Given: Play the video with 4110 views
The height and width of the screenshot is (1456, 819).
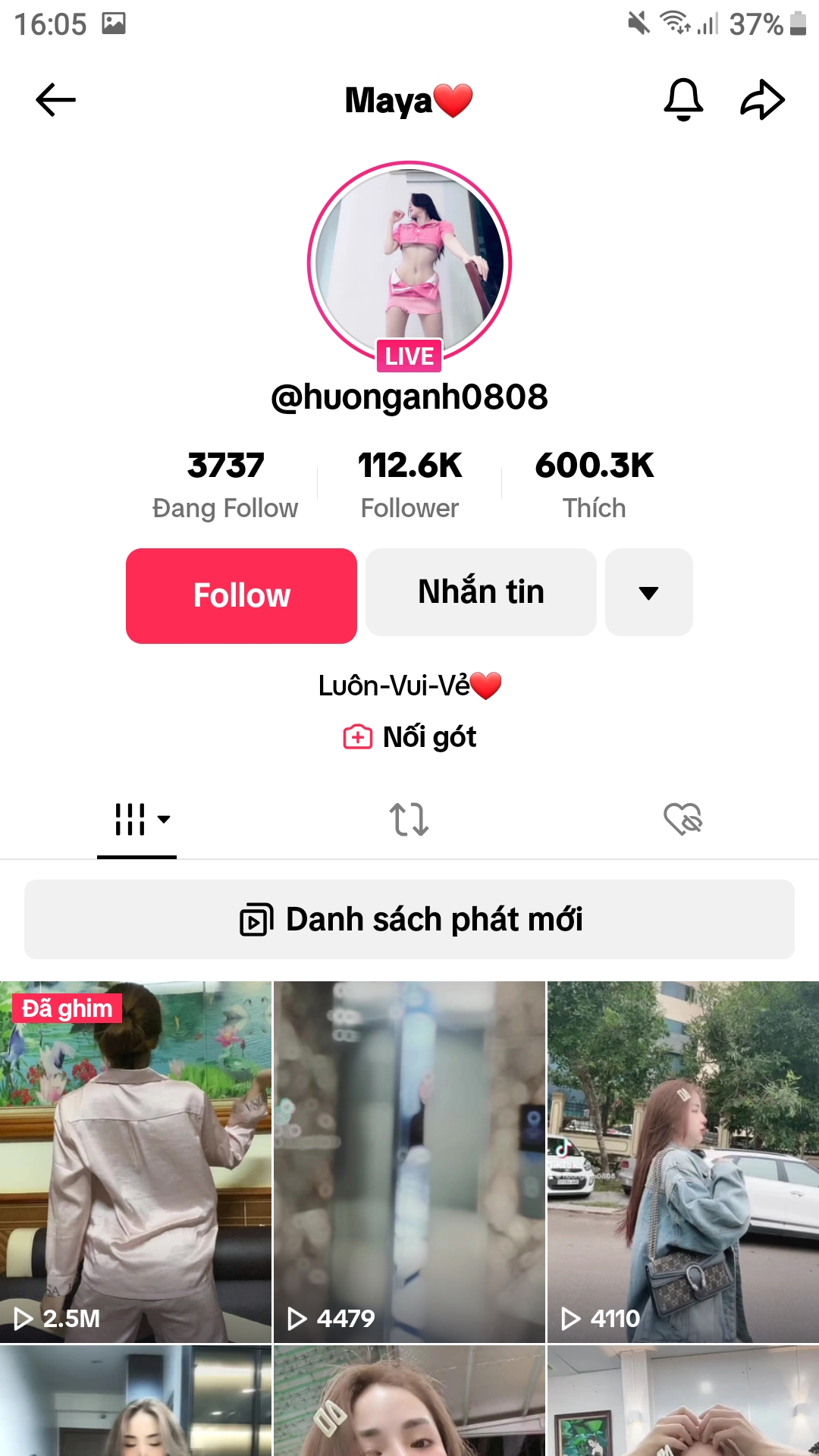Looking at the screenshot, I should tap(682, 1160).
